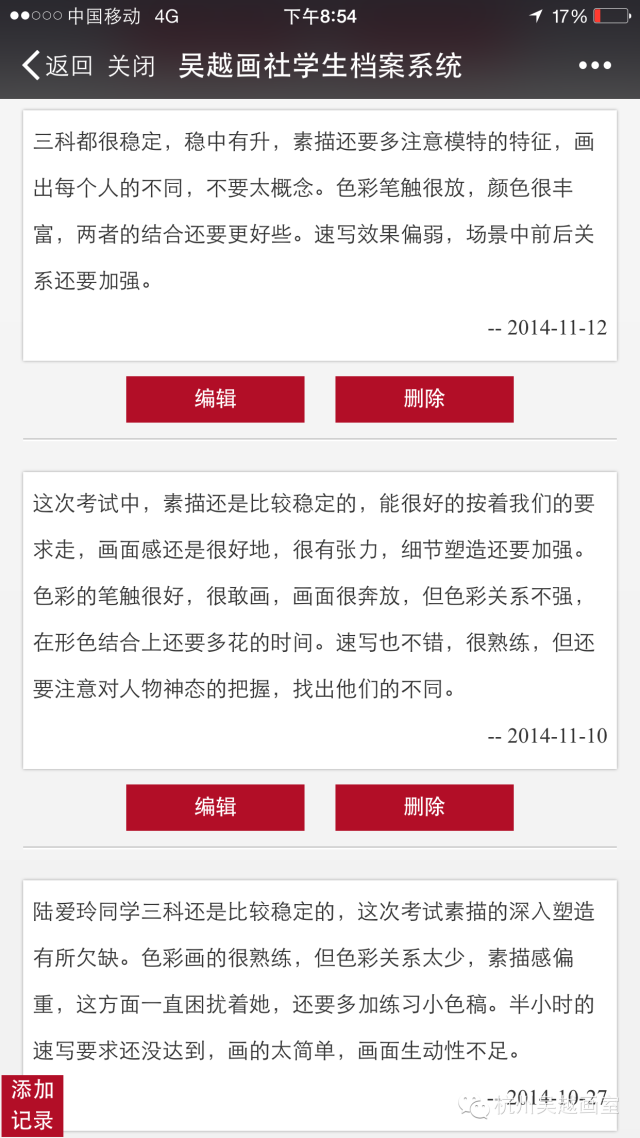Close the page with 关闭
Viewport: 640px width, 1138px height.
pos(131,66)
